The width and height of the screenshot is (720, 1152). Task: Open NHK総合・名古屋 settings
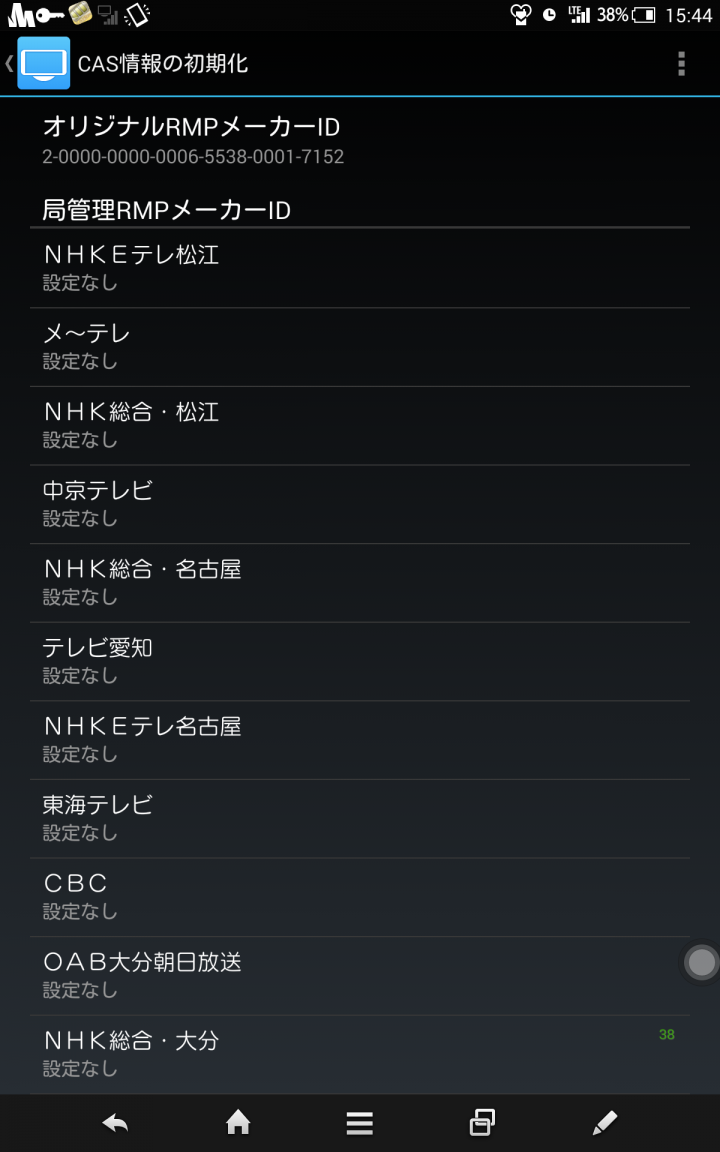pyautogui.click(x=360, y=583)
